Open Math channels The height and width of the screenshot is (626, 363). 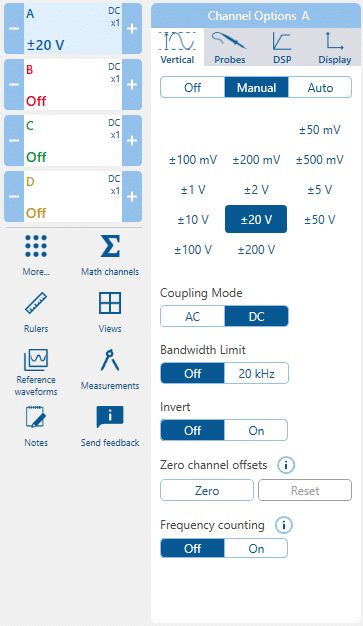tap(110, 256)
